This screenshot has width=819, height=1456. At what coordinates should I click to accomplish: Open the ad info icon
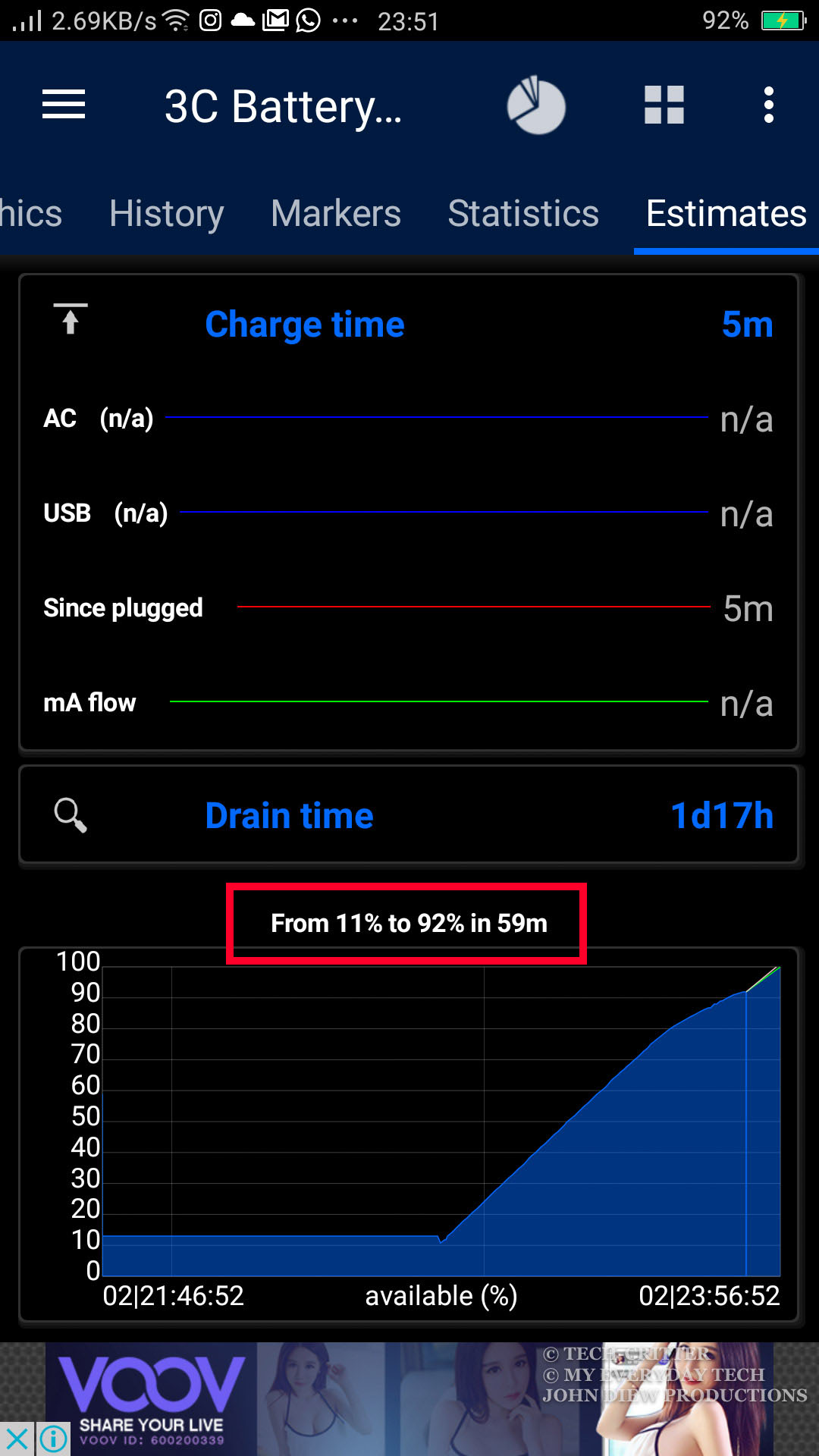[53, 1439]
